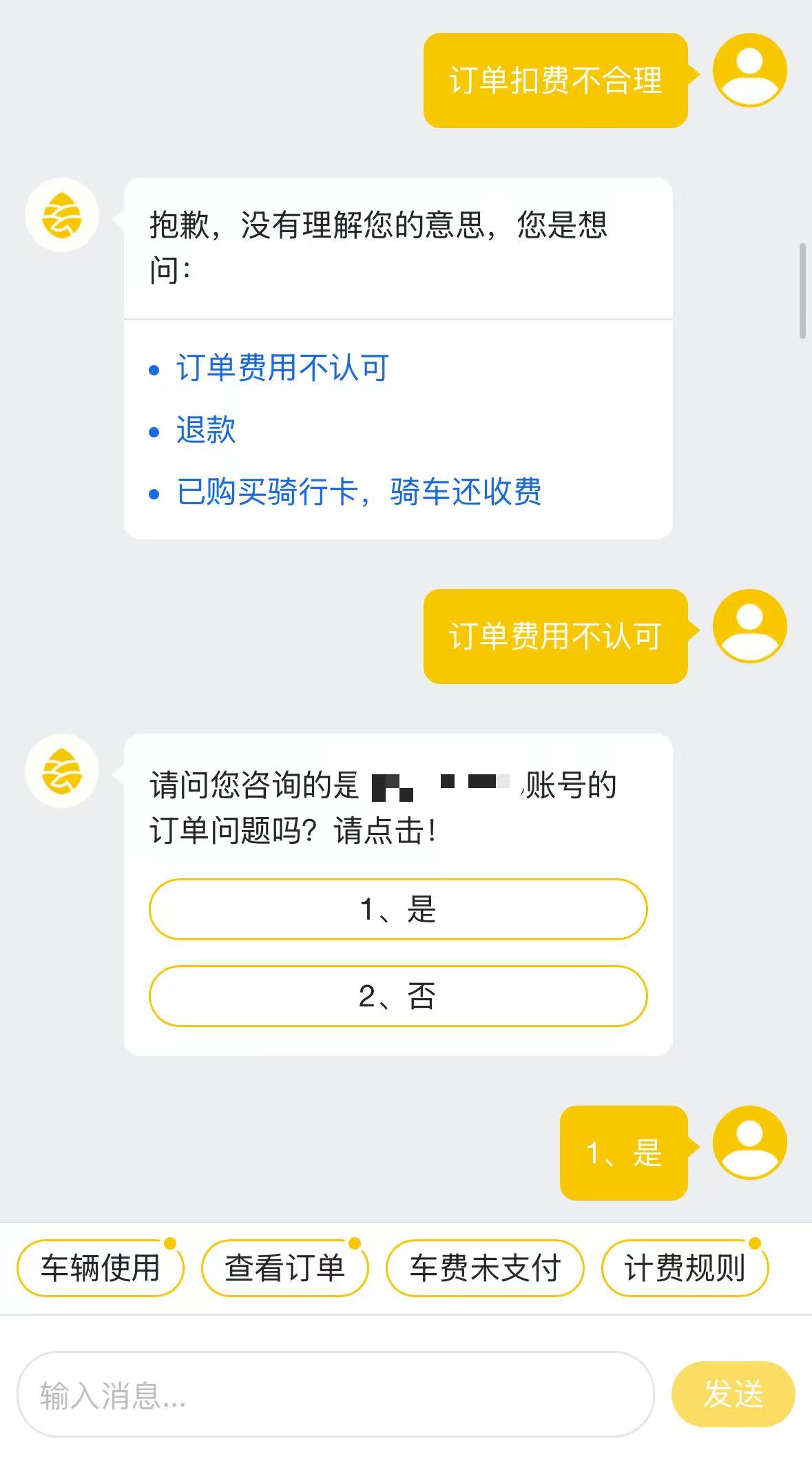Select the 订单费用不认可 link
812x1459 pixels.
pos(282,368)
